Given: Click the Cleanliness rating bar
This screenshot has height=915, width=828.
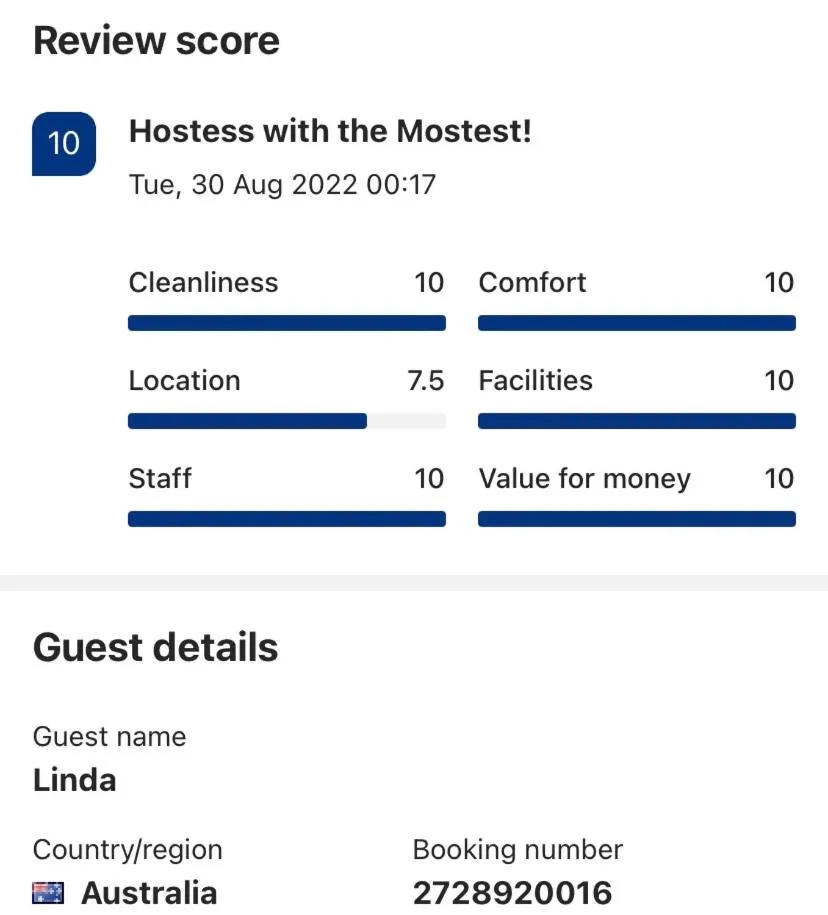Looking at the screenshot, I should tap(286, 322).
